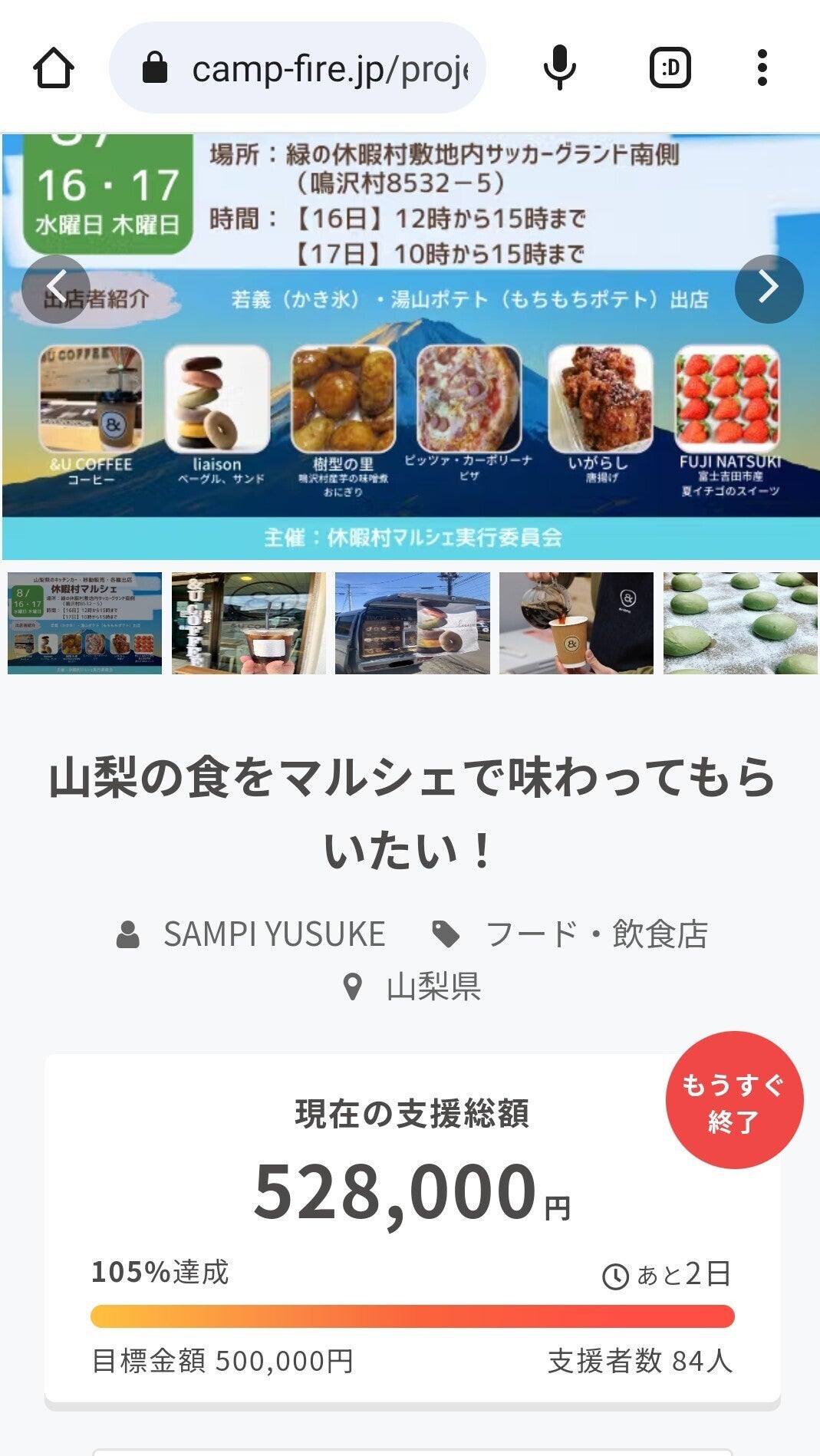Show the next carousel image
The height and width of the screenshot is (1456, 820).
[x=769, y=288]
